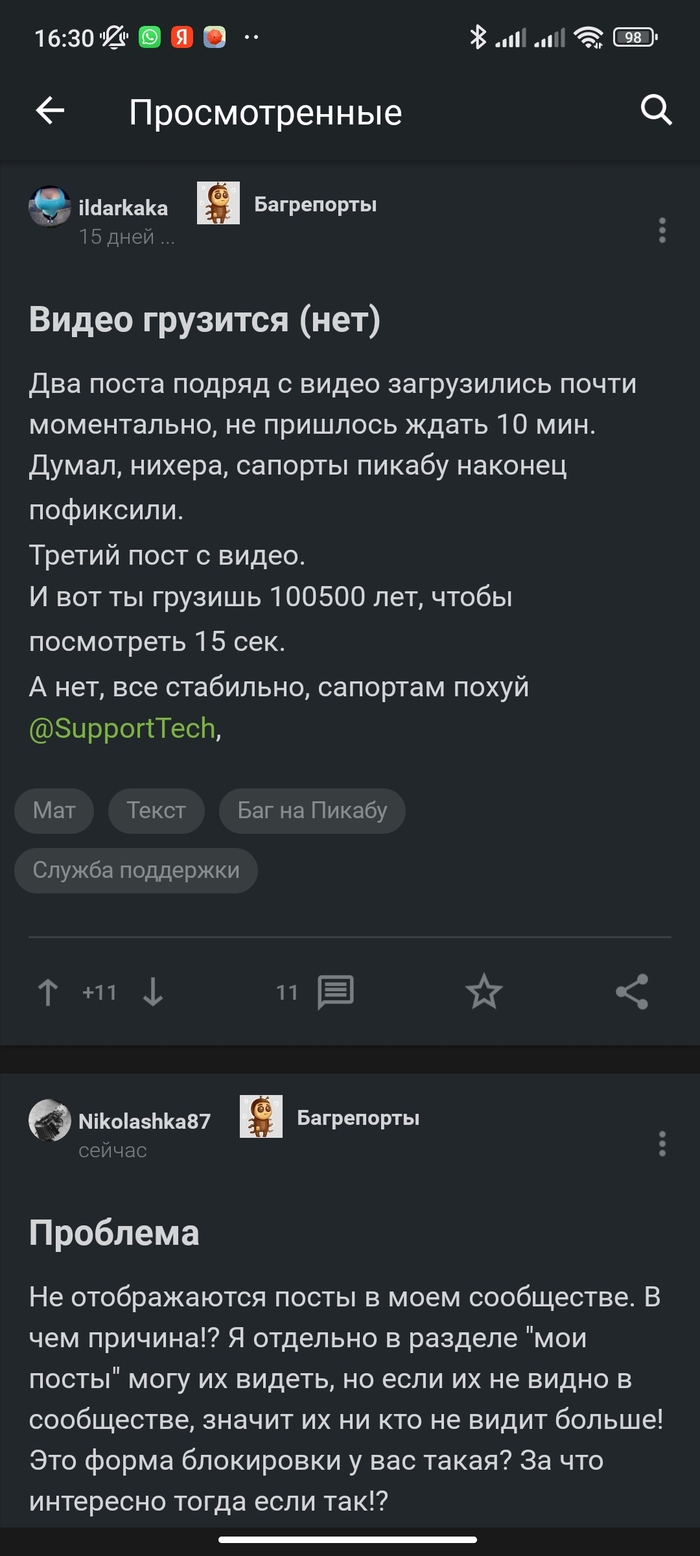Share ildarkaka's post

tap(632, 992)
